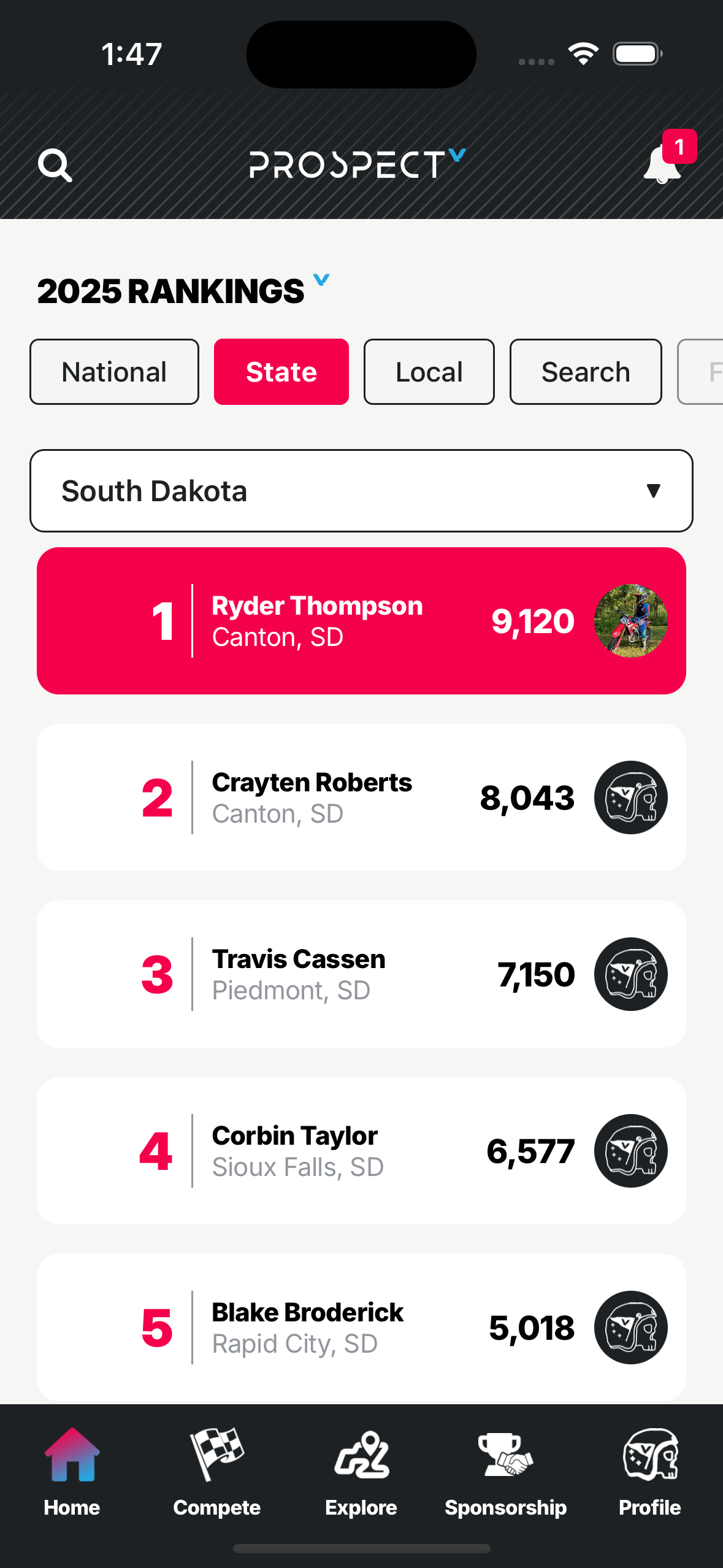Switch to the Compete tab

216,1472
